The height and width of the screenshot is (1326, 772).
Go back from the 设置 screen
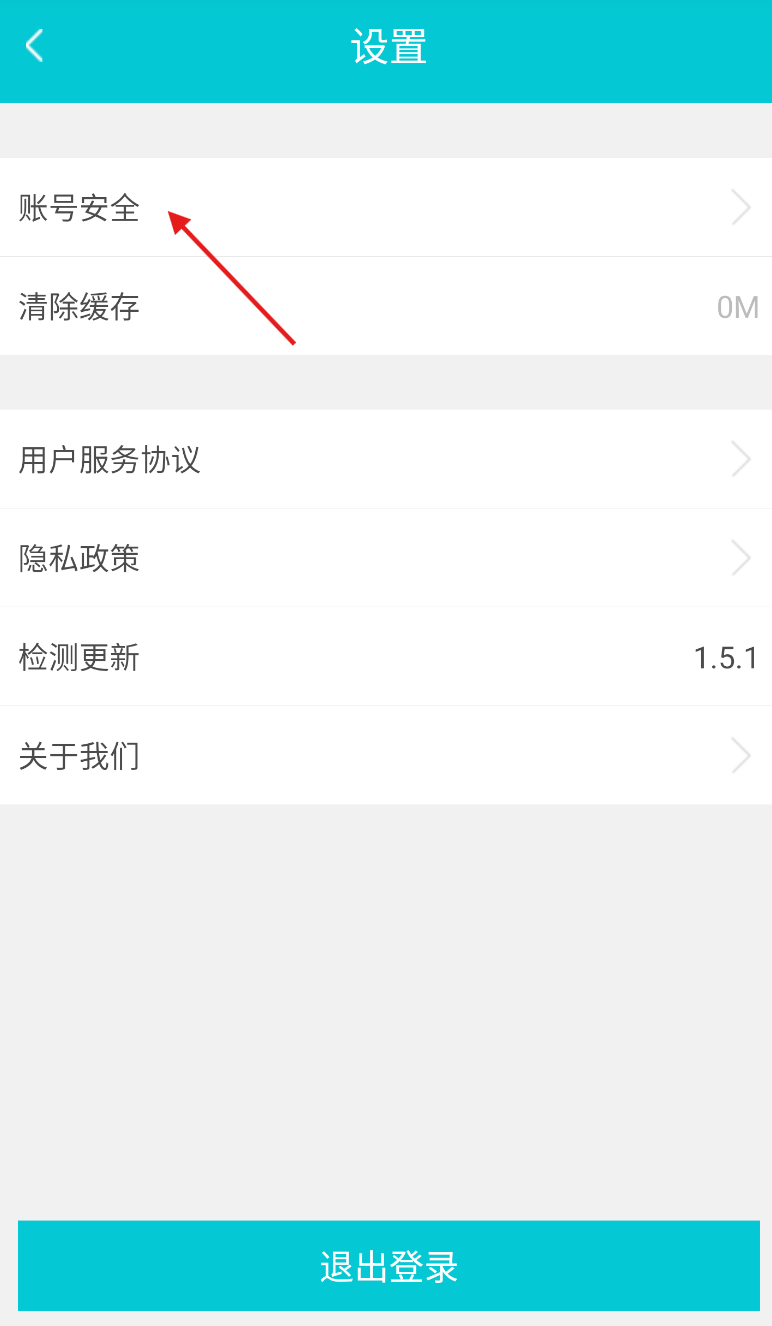point(35,46)
